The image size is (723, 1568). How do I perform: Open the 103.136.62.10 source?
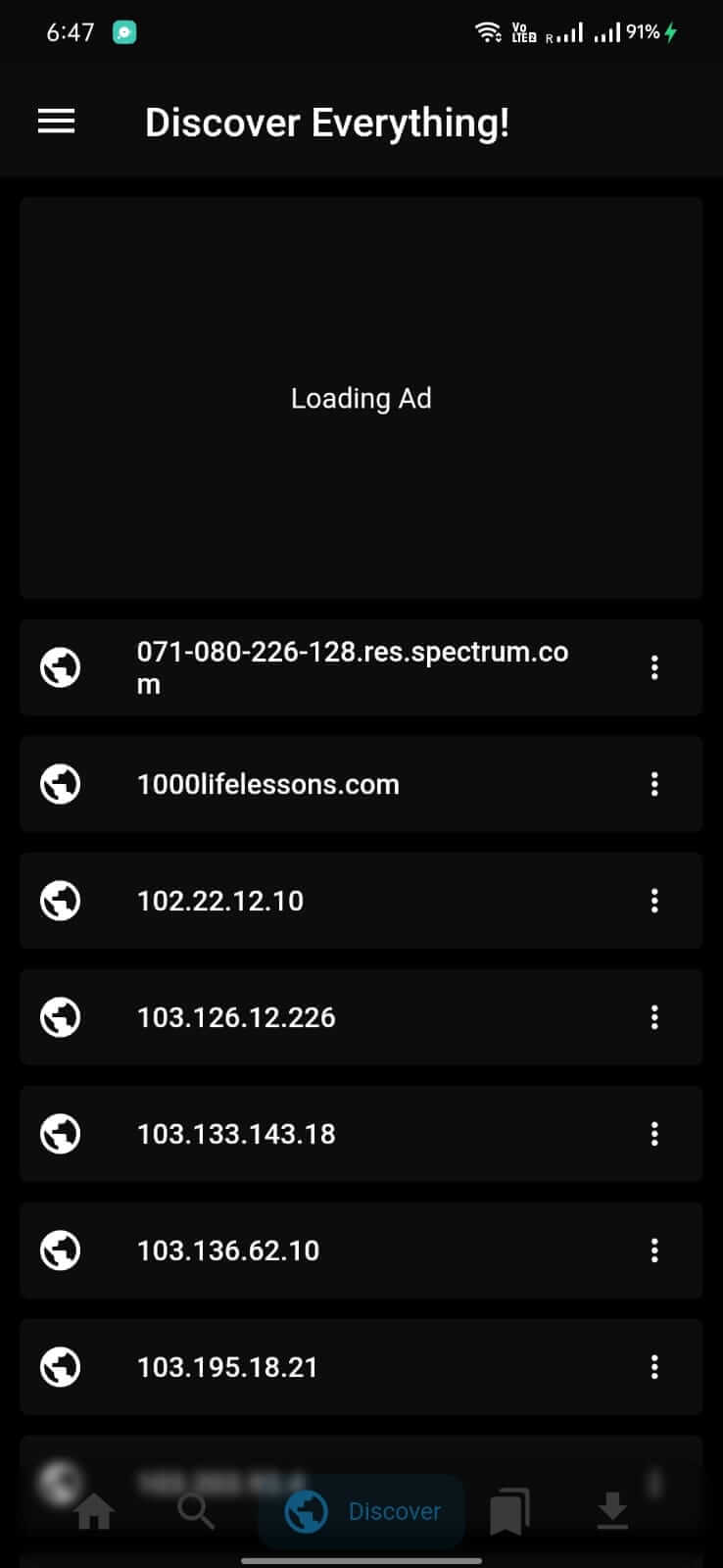coord(228,1250)
